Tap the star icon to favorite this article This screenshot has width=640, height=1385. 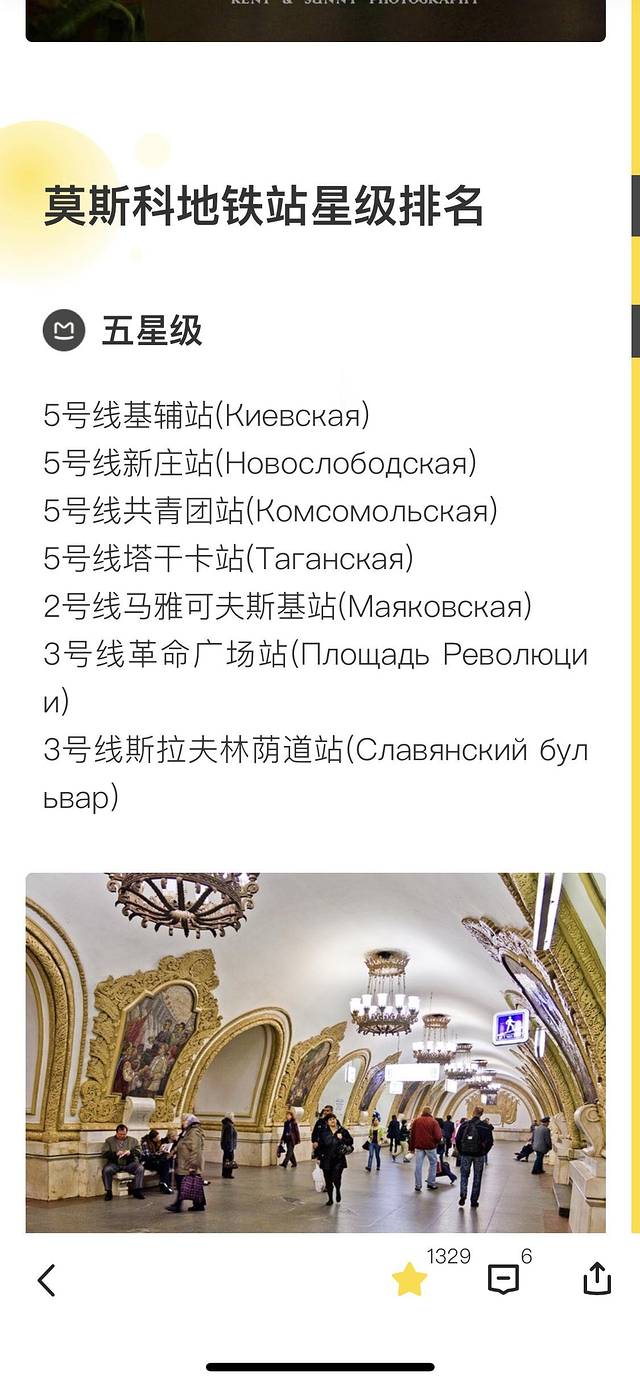pyautogui.click(x=409, y=1279)
